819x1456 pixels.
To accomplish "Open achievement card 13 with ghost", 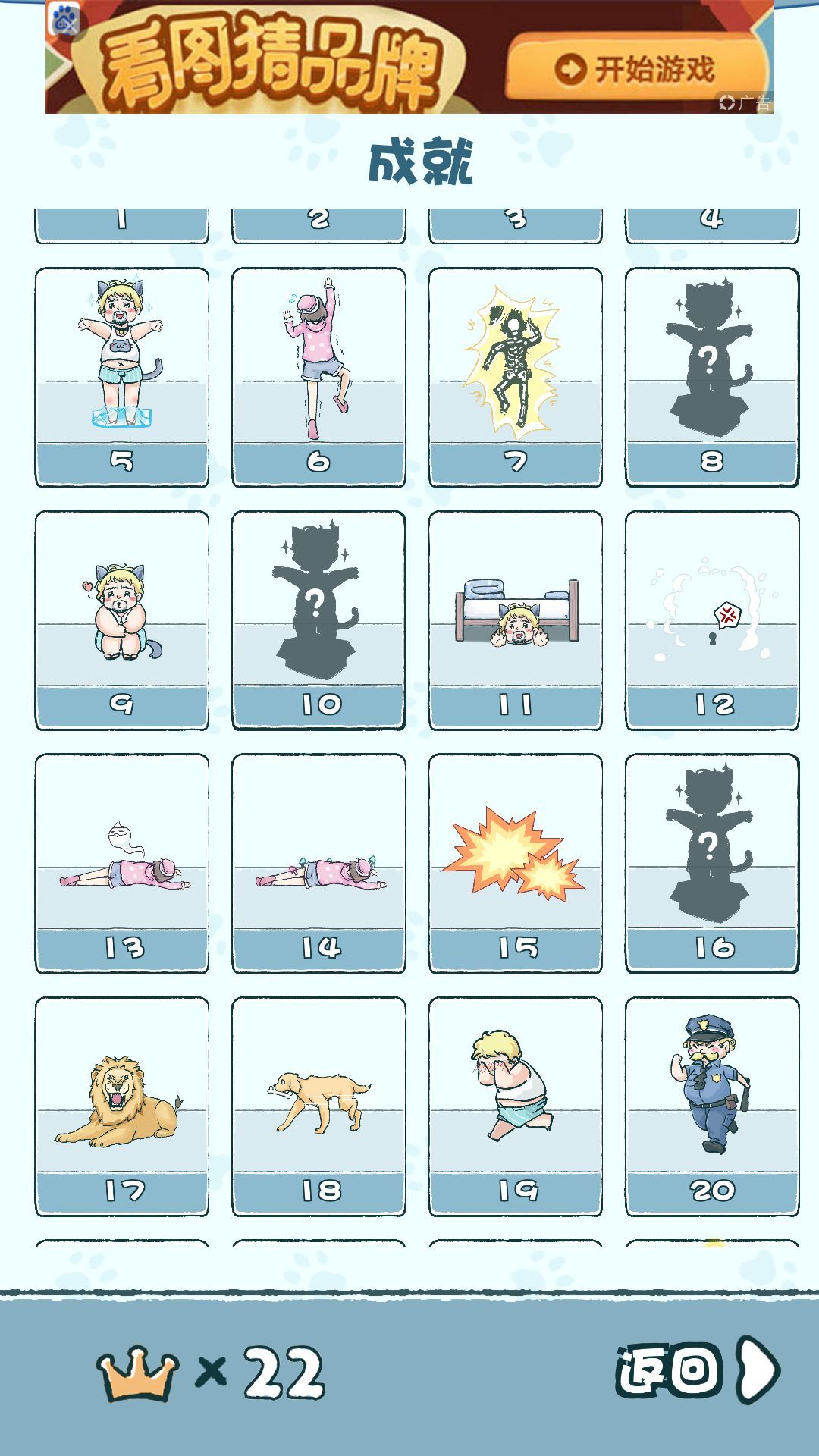I will (122, 863).
